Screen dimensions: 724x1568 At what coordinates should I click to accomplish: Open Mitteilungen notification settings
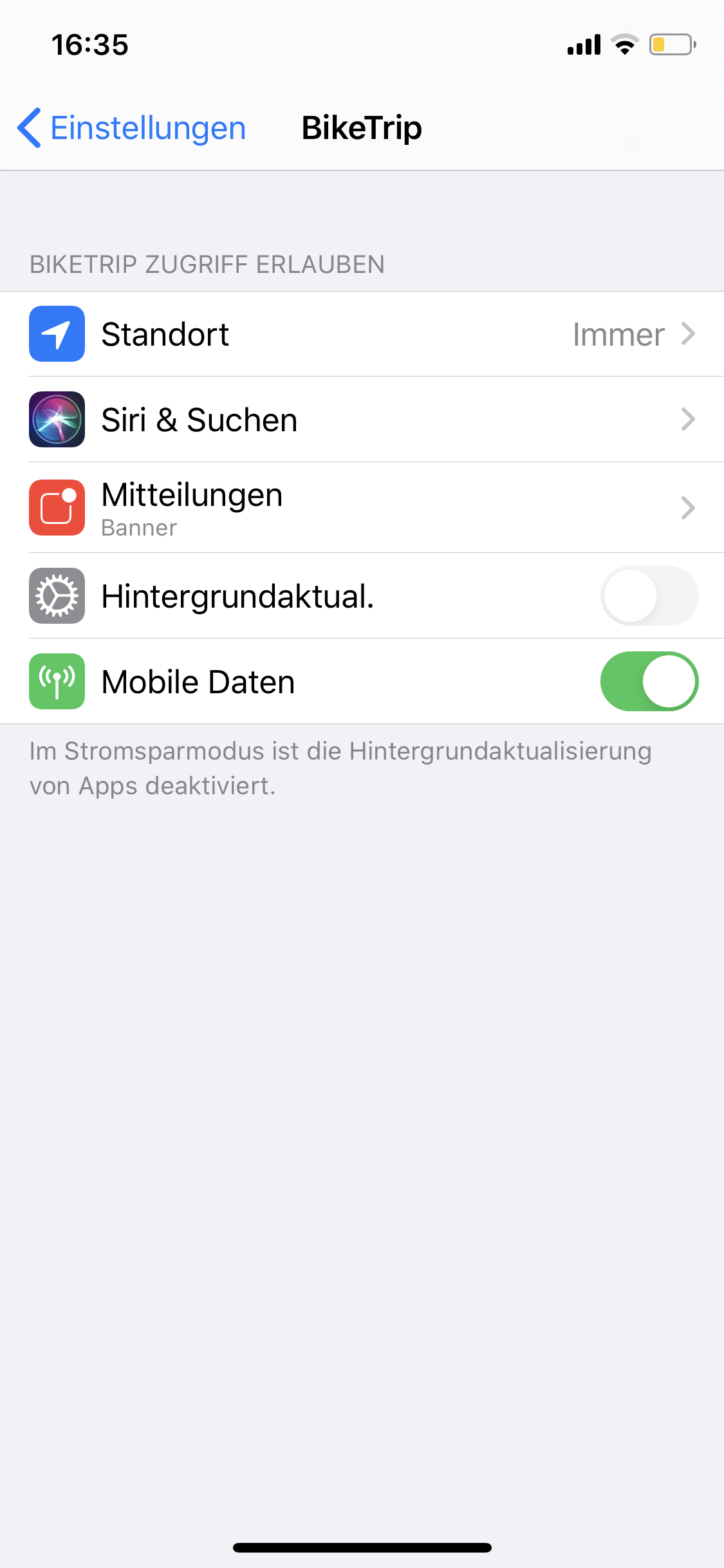[x=362, y=508]
